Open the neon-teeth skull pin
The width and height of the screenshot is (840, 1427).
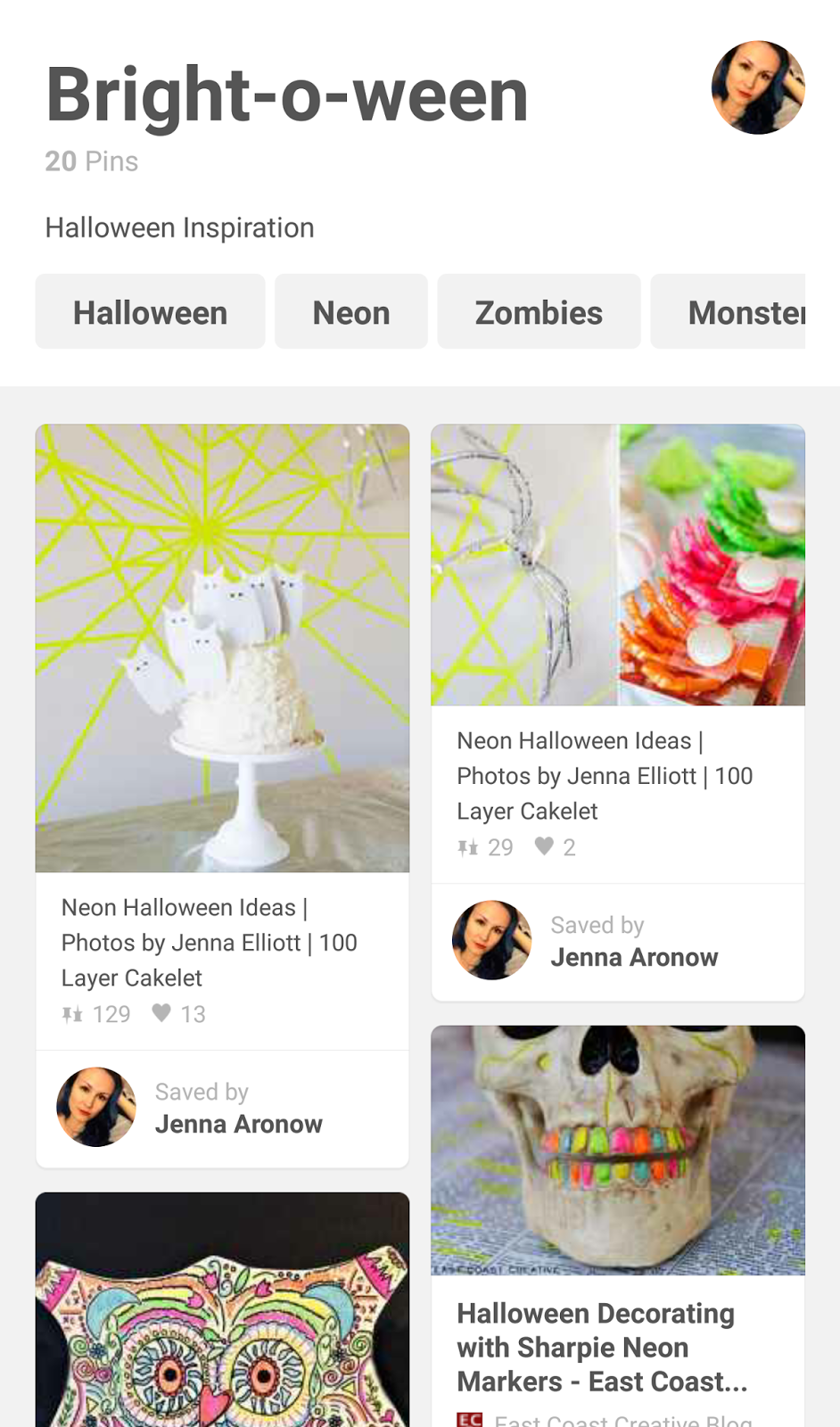(618, 1151)
